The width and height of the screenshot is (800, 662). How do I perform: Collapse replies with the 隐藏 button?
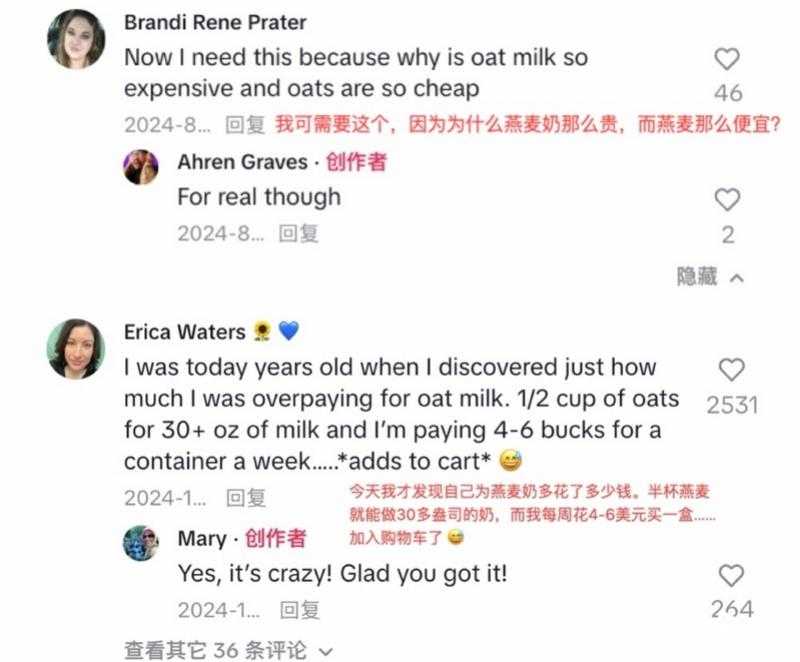[710, 277]
